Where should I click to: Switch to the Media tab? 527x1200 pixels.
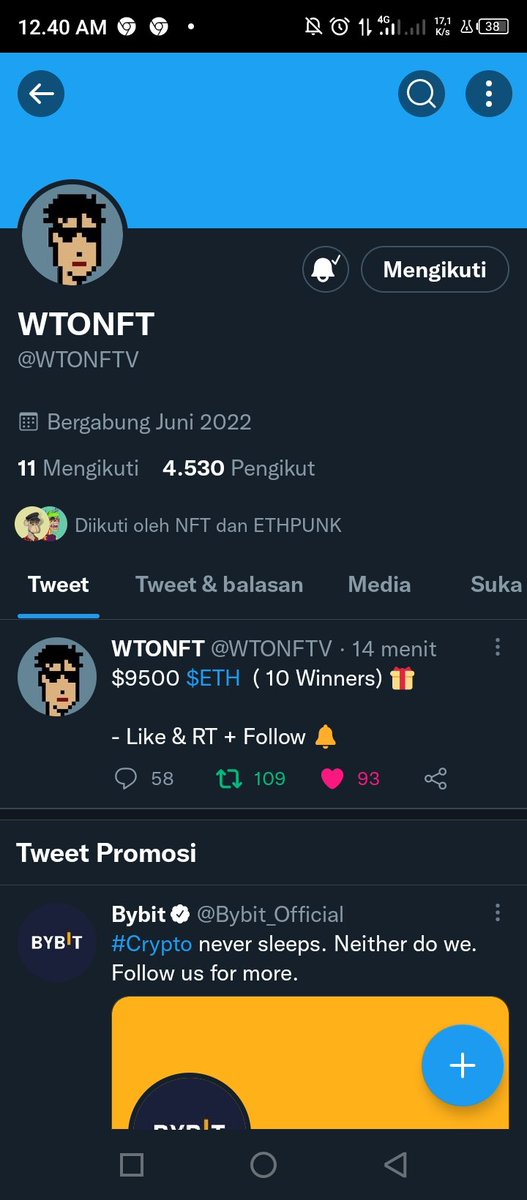379,584
